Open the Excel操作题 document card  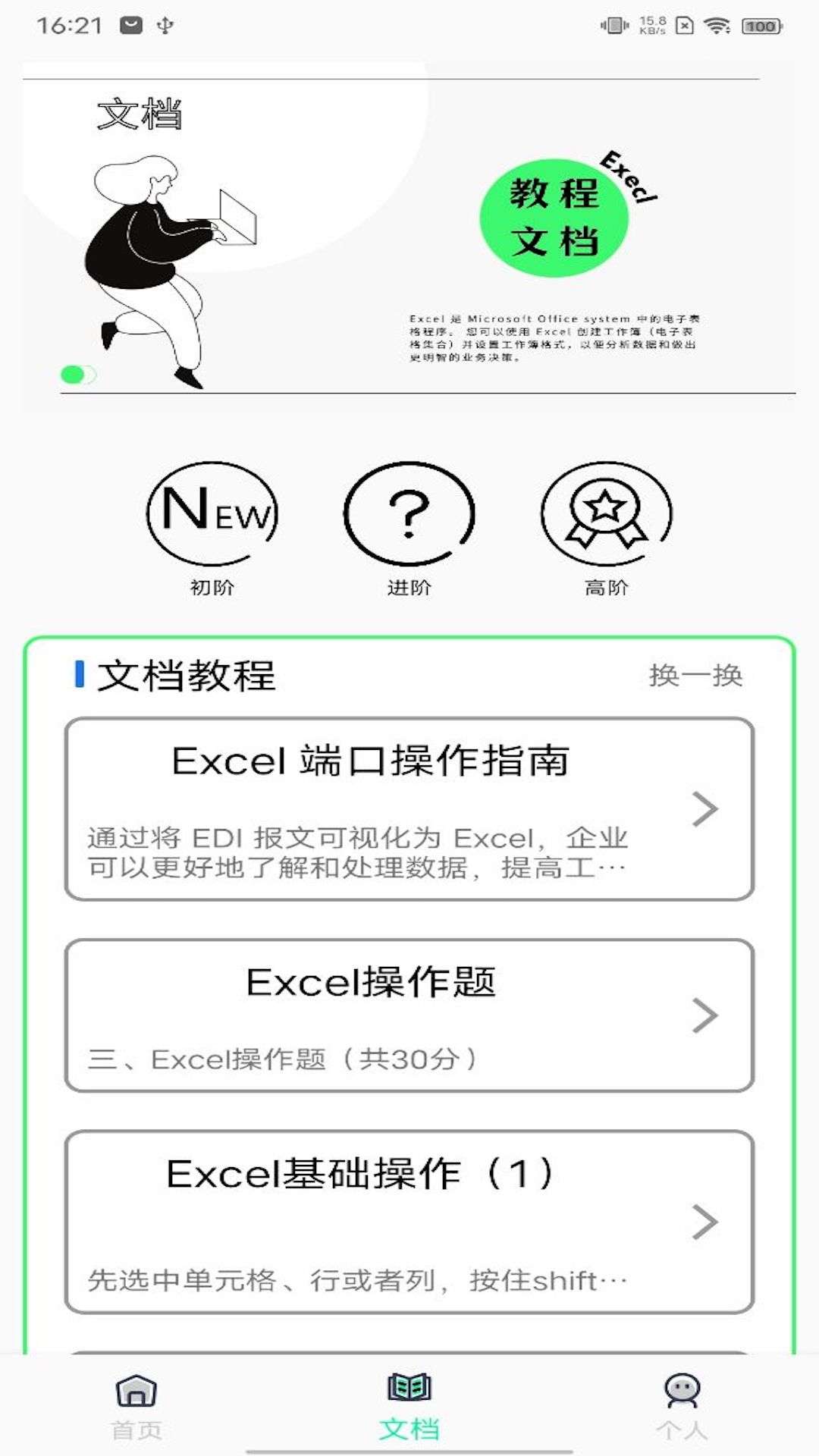pos(409,1015)
